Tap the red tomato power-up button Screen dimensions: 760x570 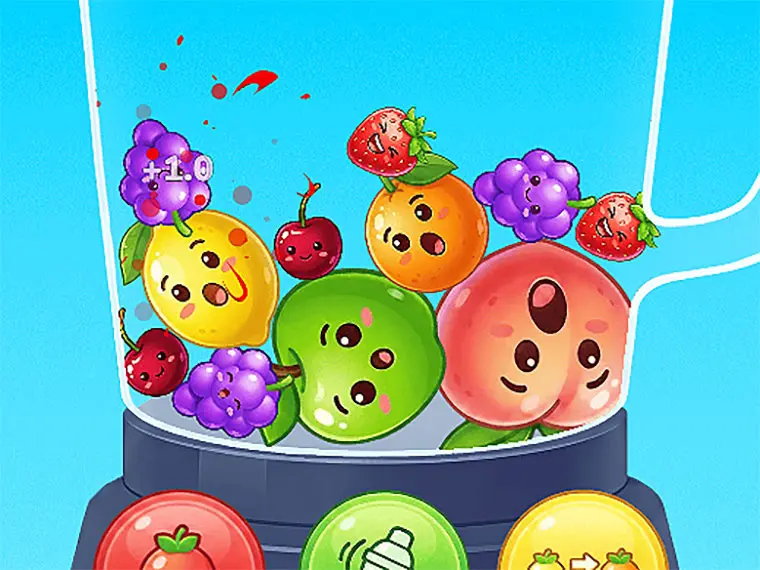(179, 538)
